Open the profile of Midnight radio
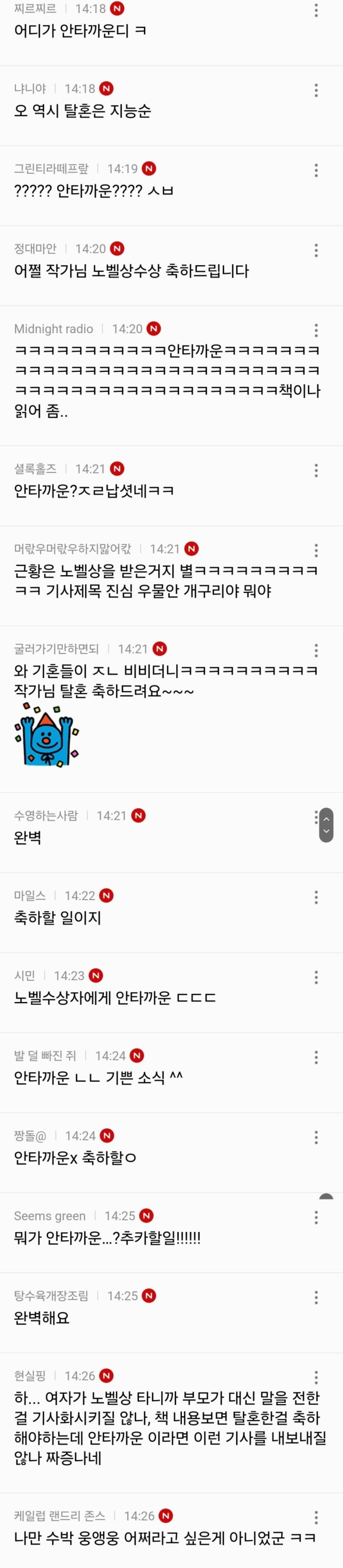Screen dimensions: 343x1568 click(x=54, y=329)
